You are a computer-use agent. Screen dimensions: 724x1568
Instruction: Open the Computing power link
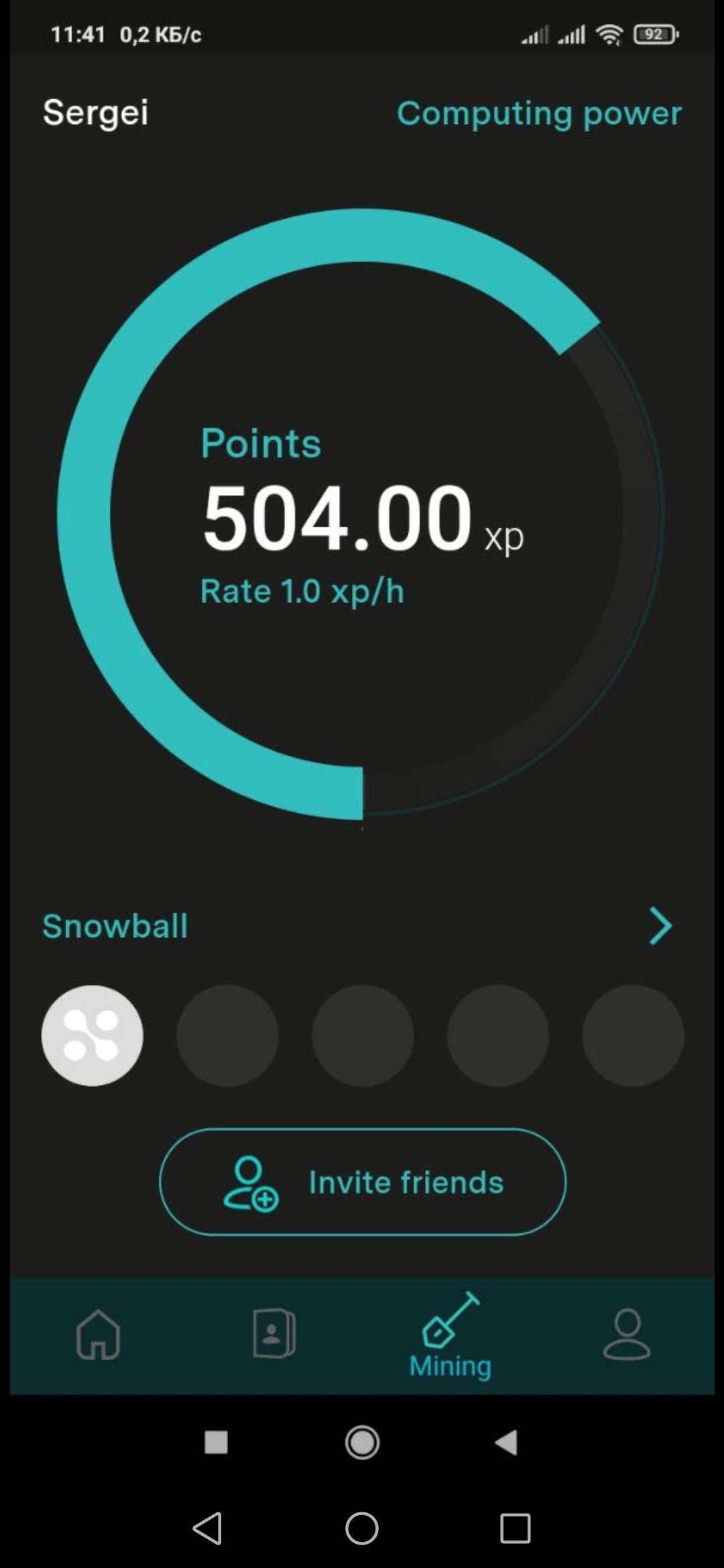(538, 114)
